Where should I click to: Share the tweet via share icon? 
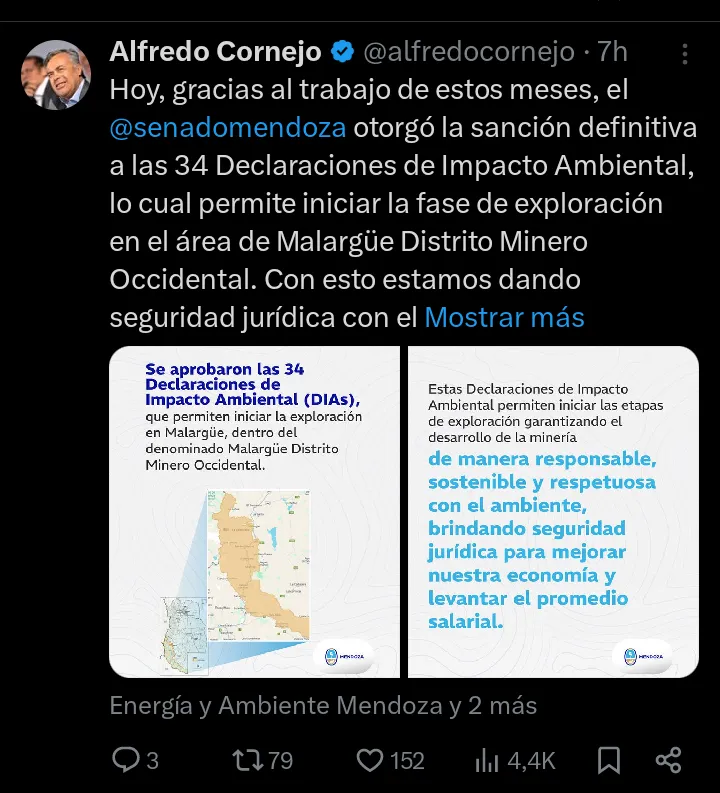[669, 760]
